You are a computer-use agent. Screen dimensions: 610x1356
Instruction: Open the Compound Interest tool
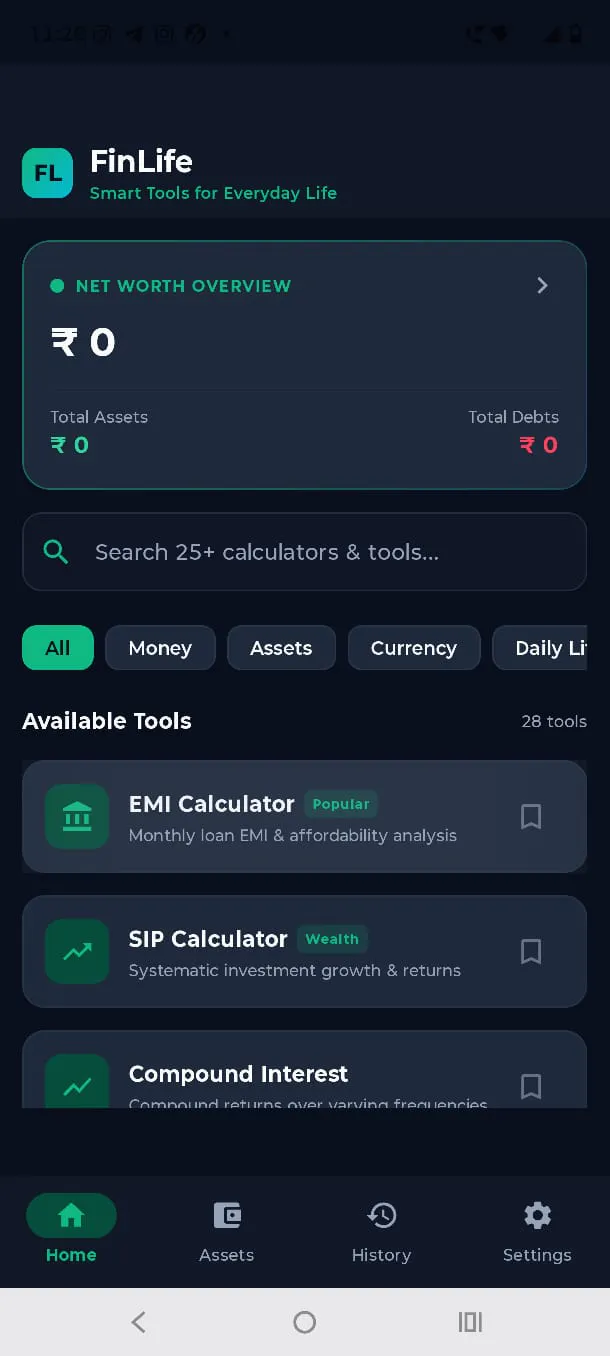[x=304, y=1070]
